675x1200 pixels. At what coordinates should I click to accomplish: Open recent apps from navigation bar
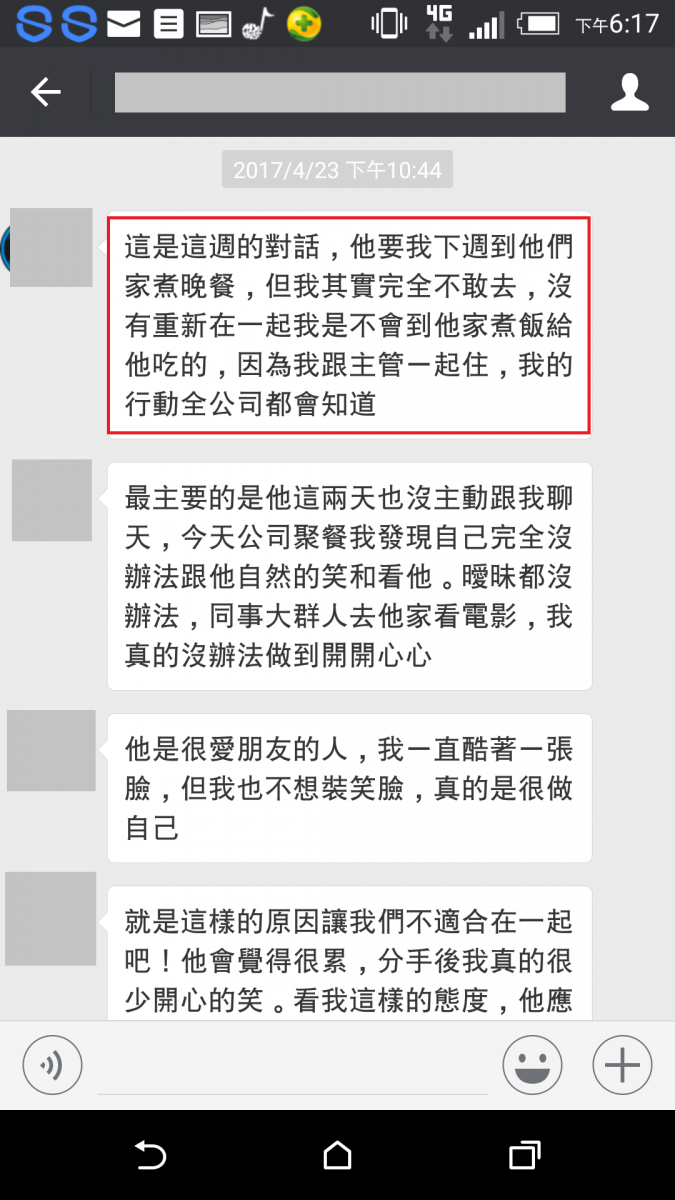[x=524, y=1156]
